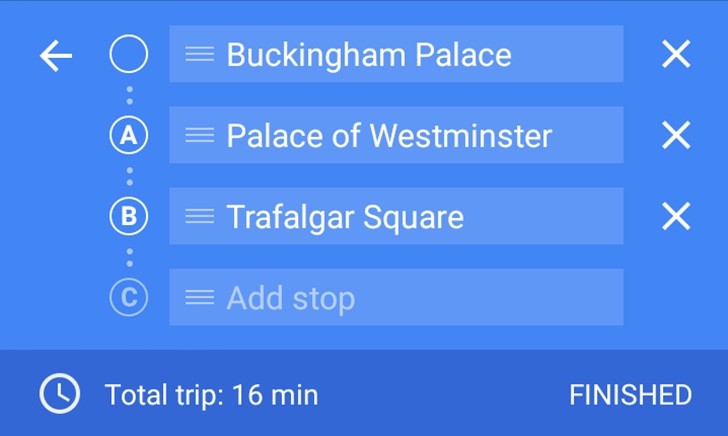The width and height of the screenshot is (728, 436).
Task: Tap the Add stop field
Action: [400, 298]
